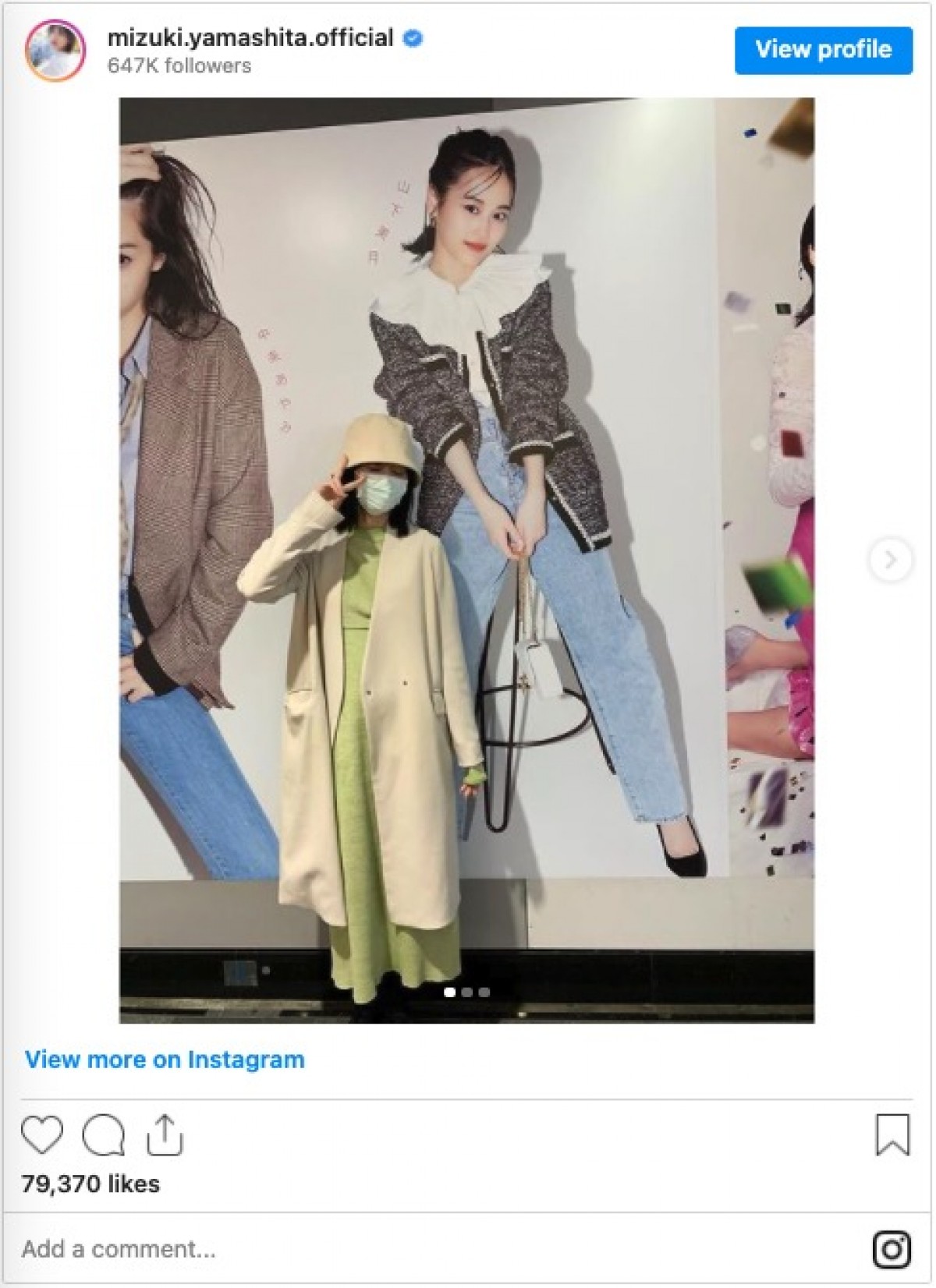Open the mizuki.yamashita.official username link
The width and height of the screenshot is (936, 1288).
click(250, 37)
